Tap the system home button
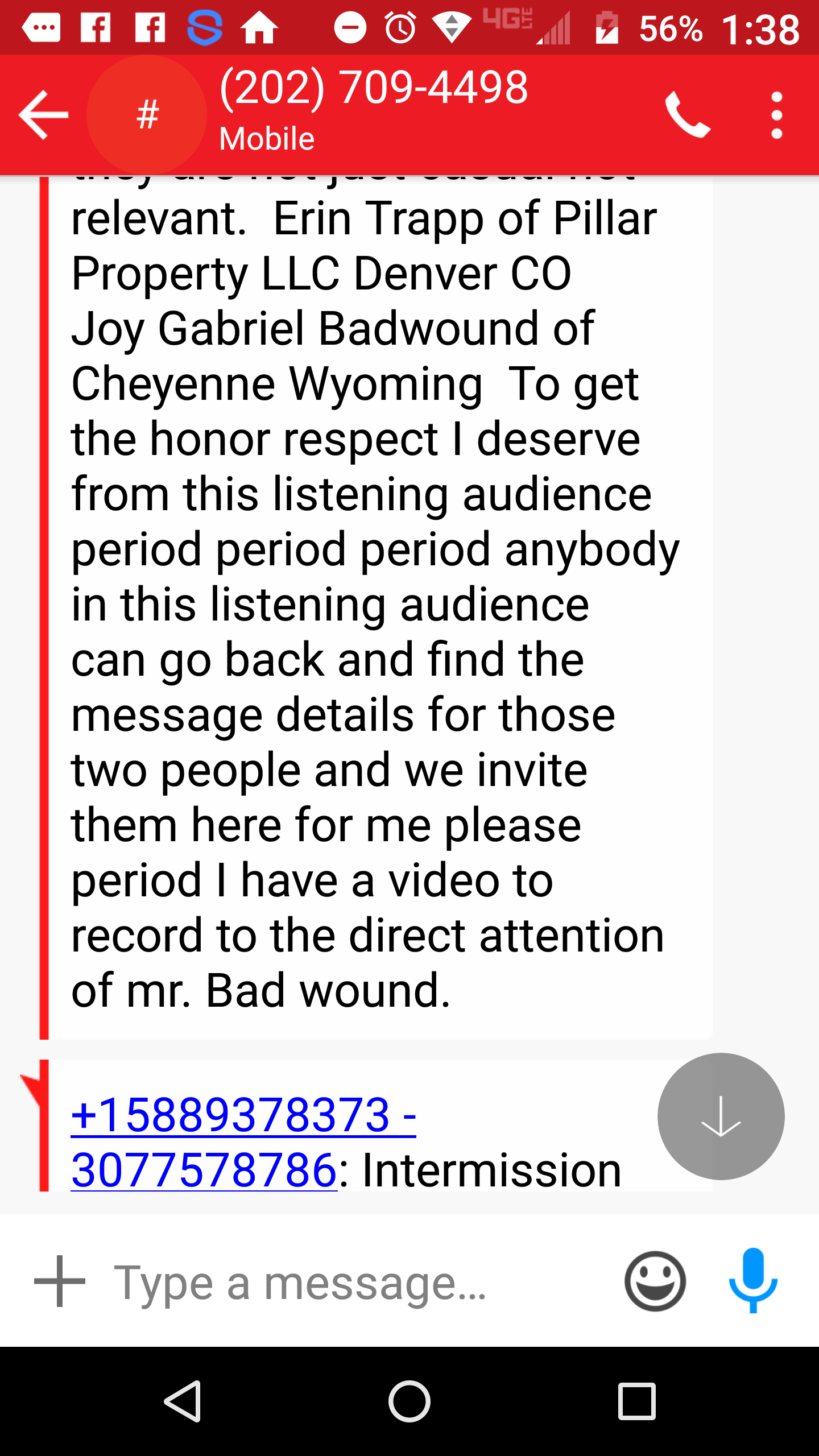 click(x=409, y=1401)
